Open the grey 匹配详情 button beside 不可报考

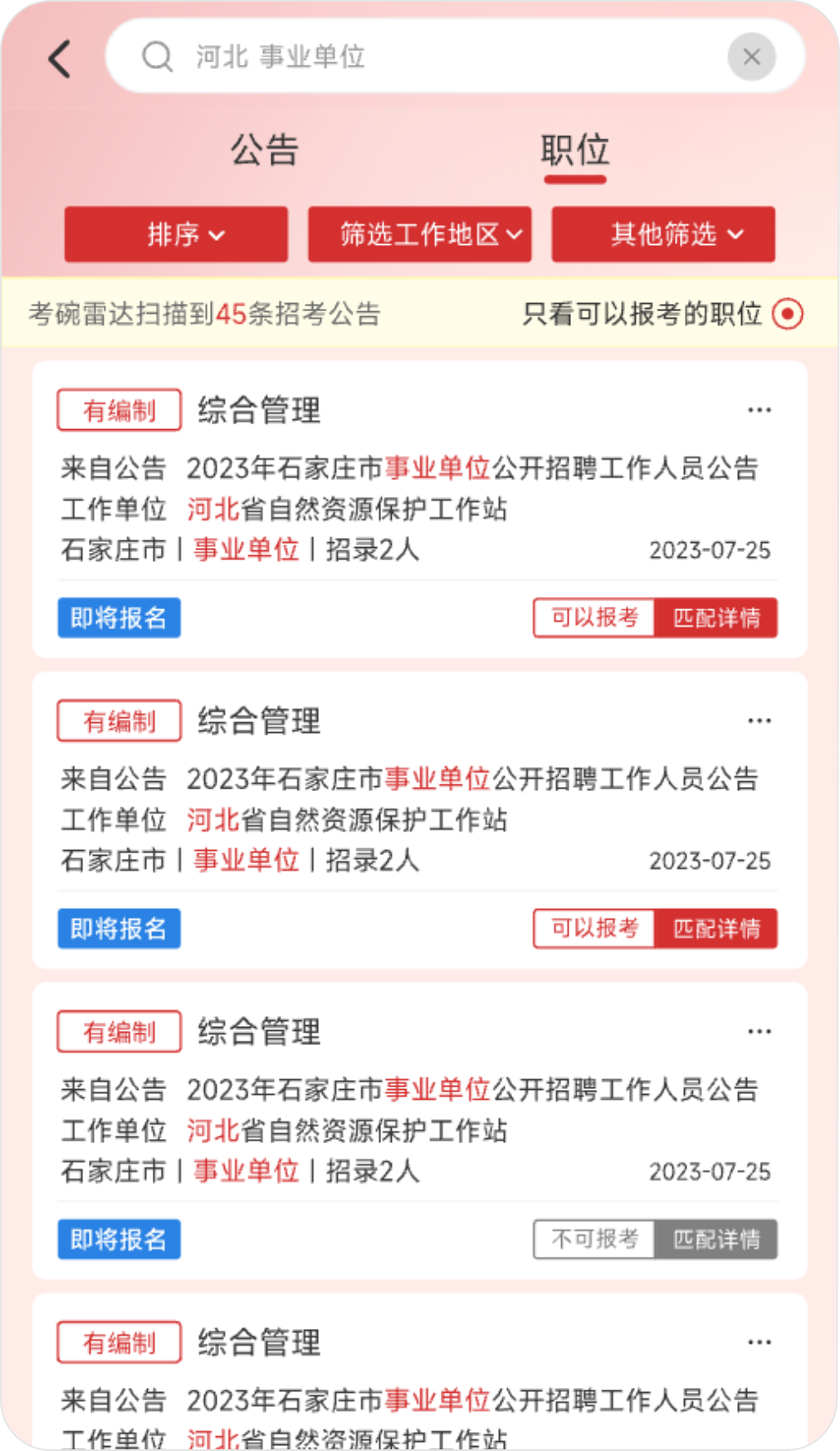716,1239
